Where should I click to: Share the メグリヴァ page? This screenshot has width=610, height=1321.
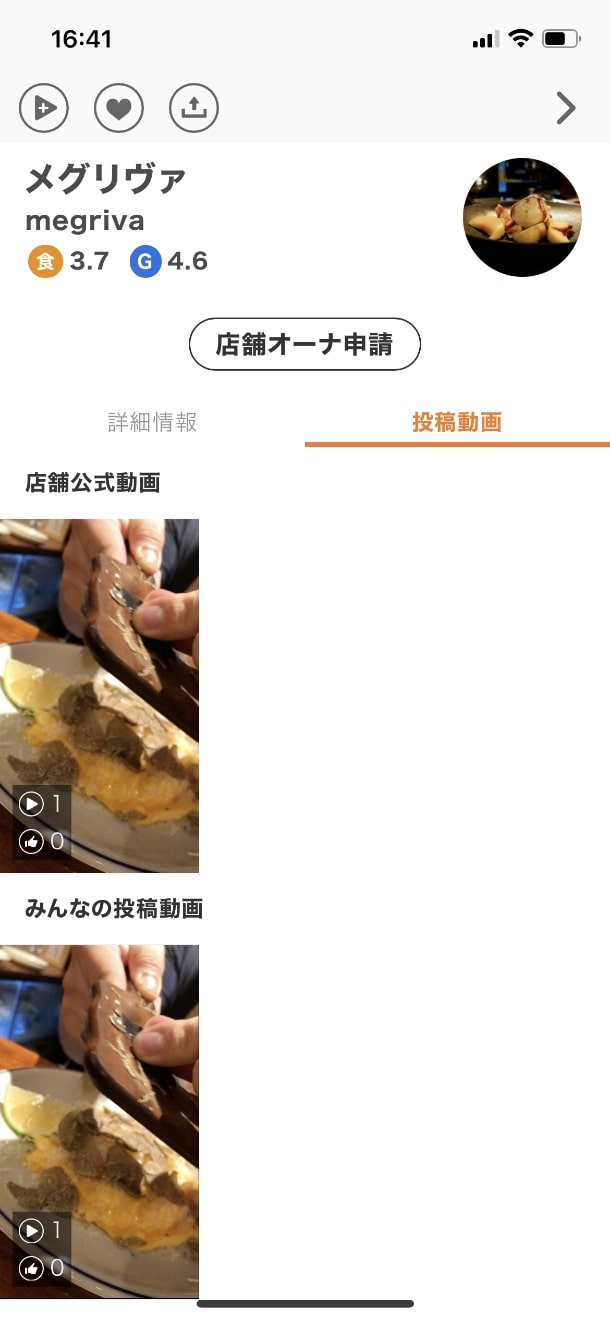point(194,108)
